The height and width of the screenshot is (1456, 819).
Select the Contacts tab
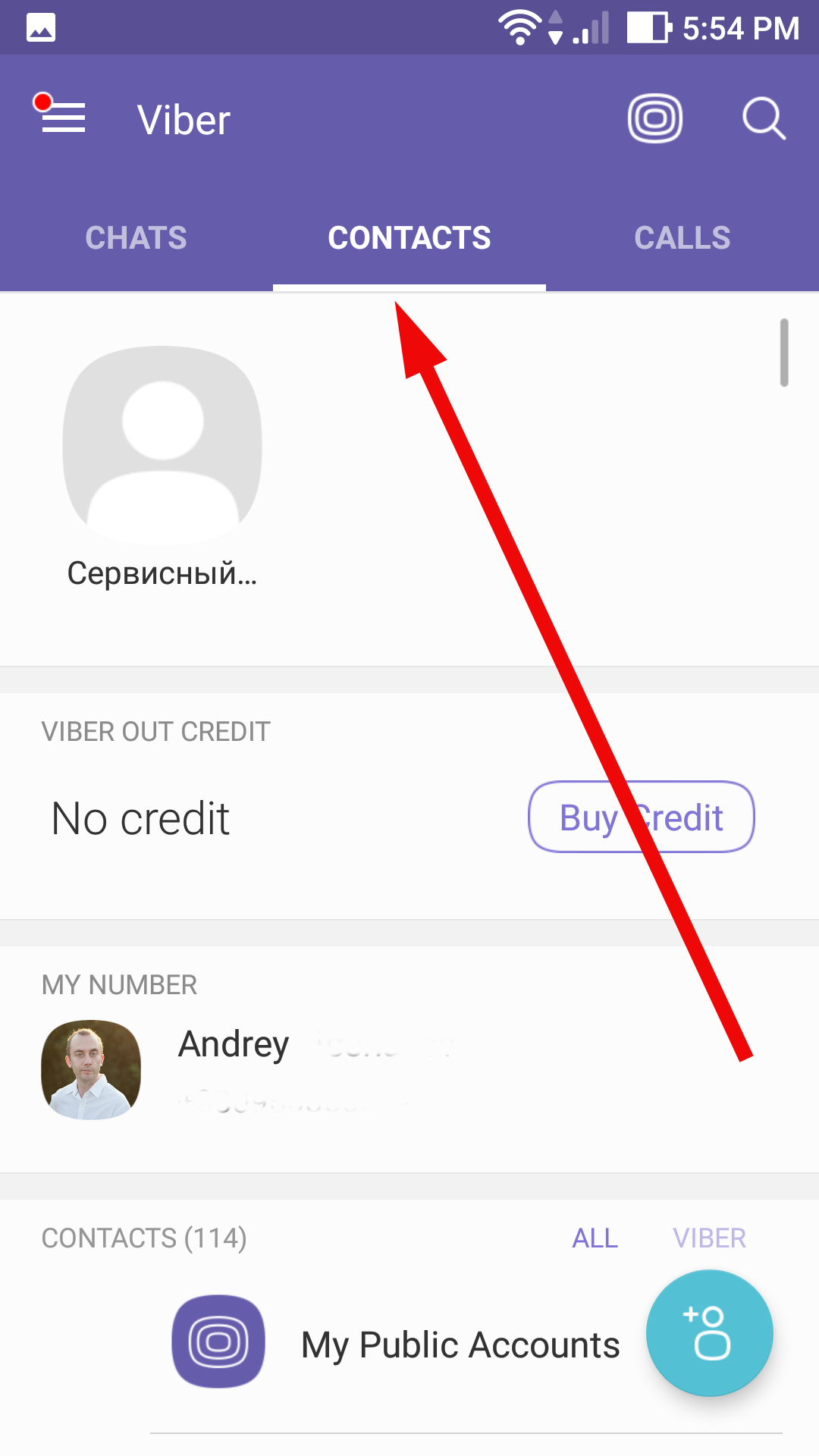pos(409,238)
